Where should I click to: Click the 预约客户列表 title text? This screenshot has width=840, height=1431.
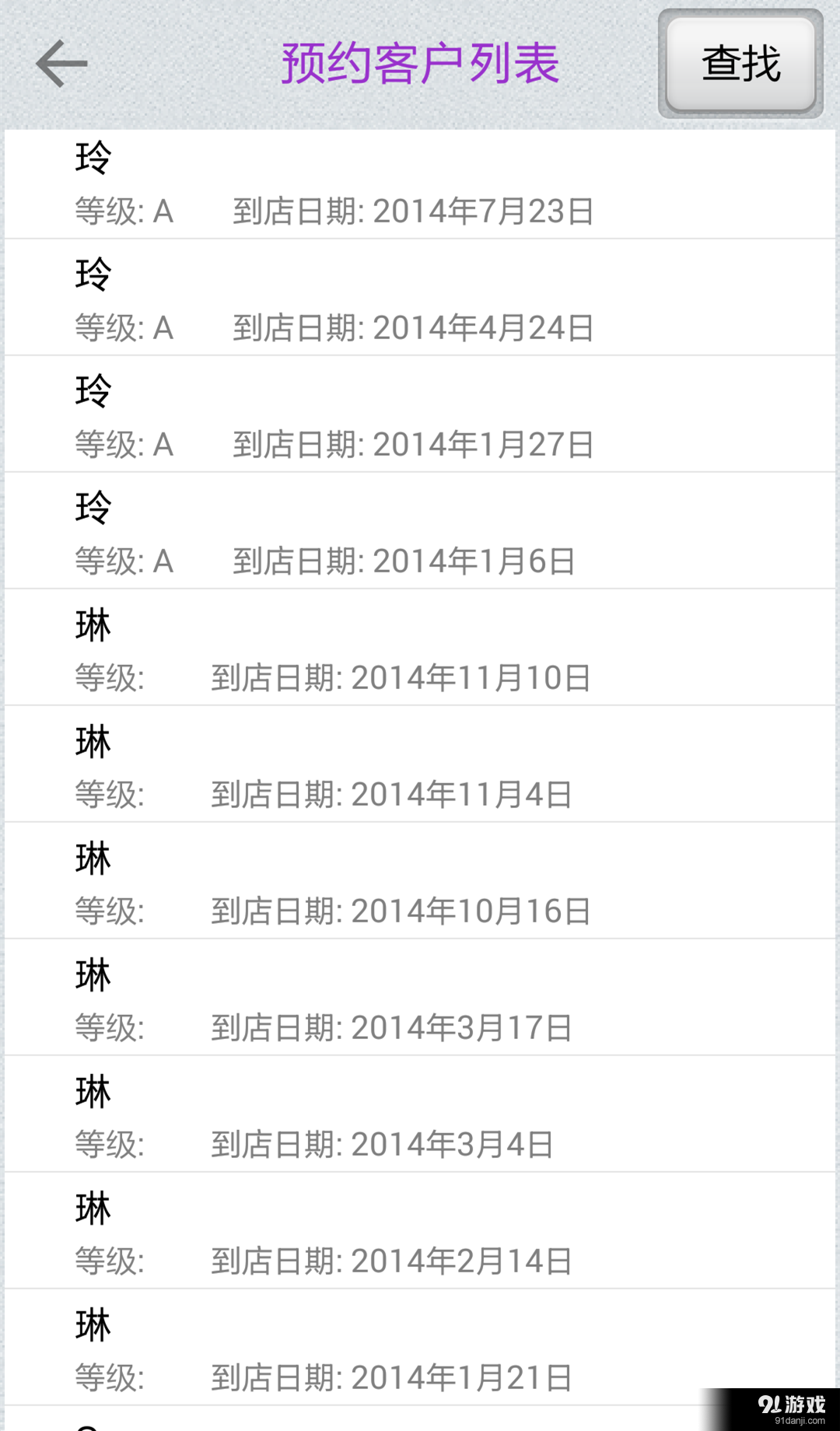(420, 62)
